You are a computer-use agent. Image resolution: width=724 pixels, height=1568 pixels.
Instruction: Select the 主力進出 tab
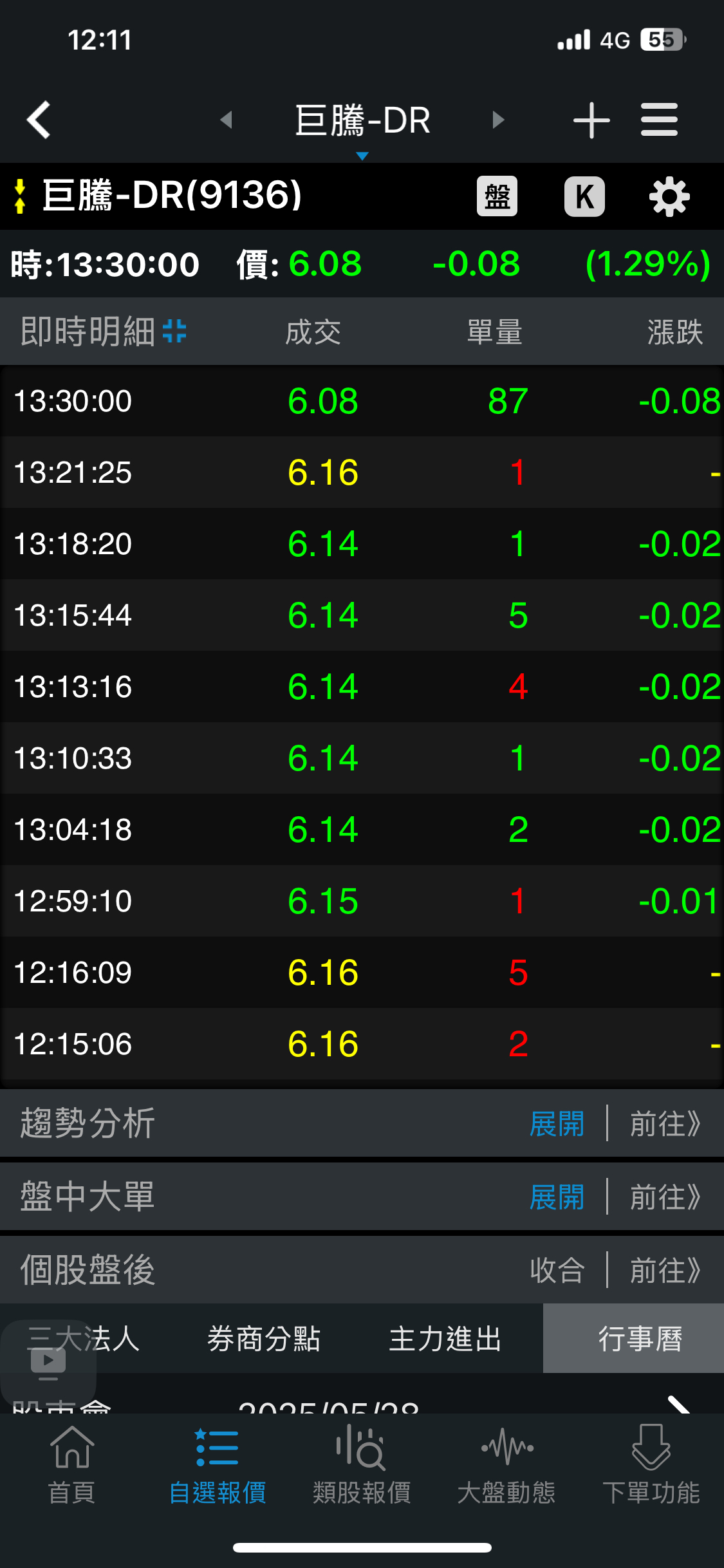[445, 1339]
